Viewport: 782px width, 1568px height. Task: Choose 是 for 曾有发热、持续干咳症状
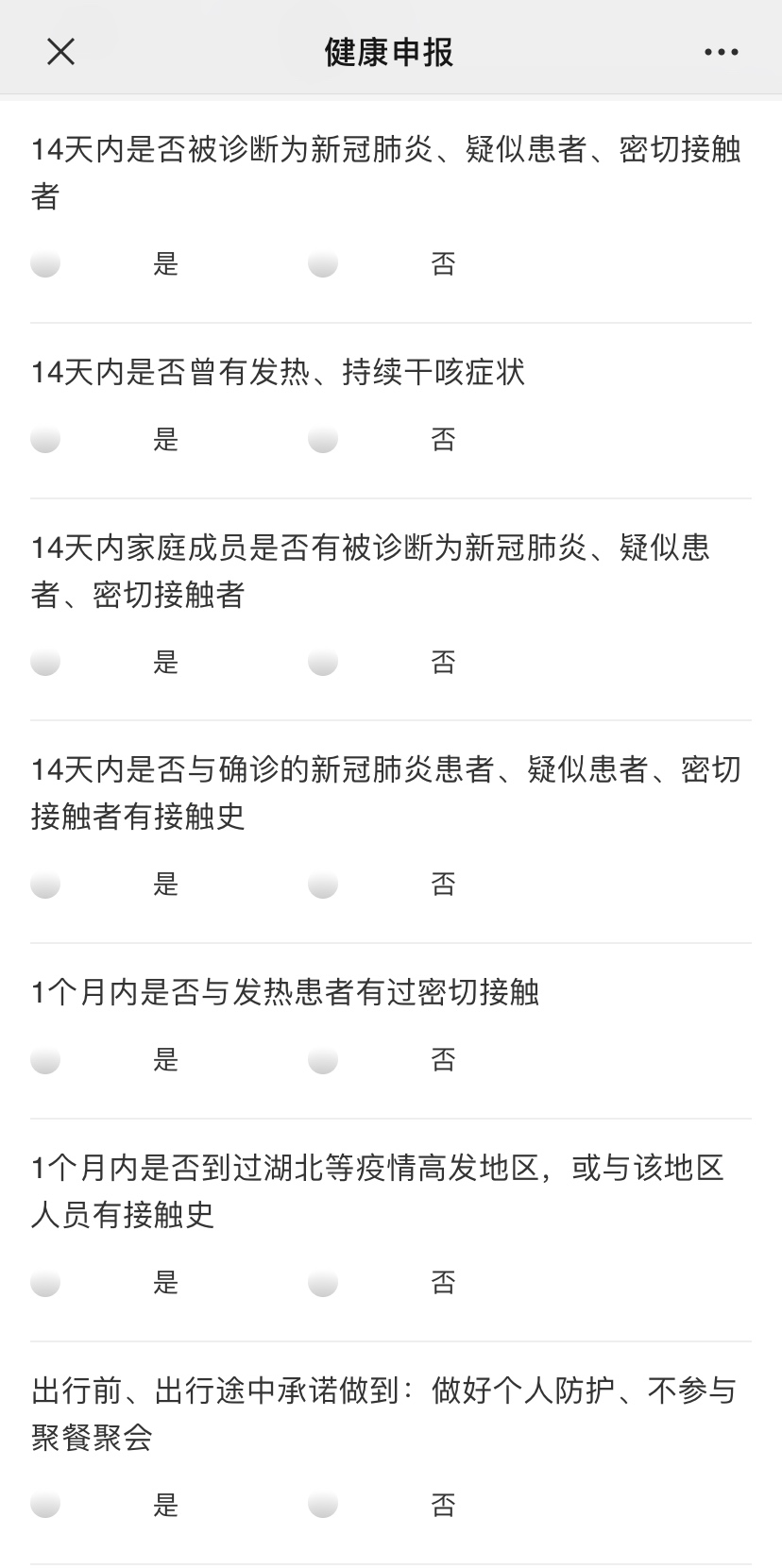coord(45,439)
